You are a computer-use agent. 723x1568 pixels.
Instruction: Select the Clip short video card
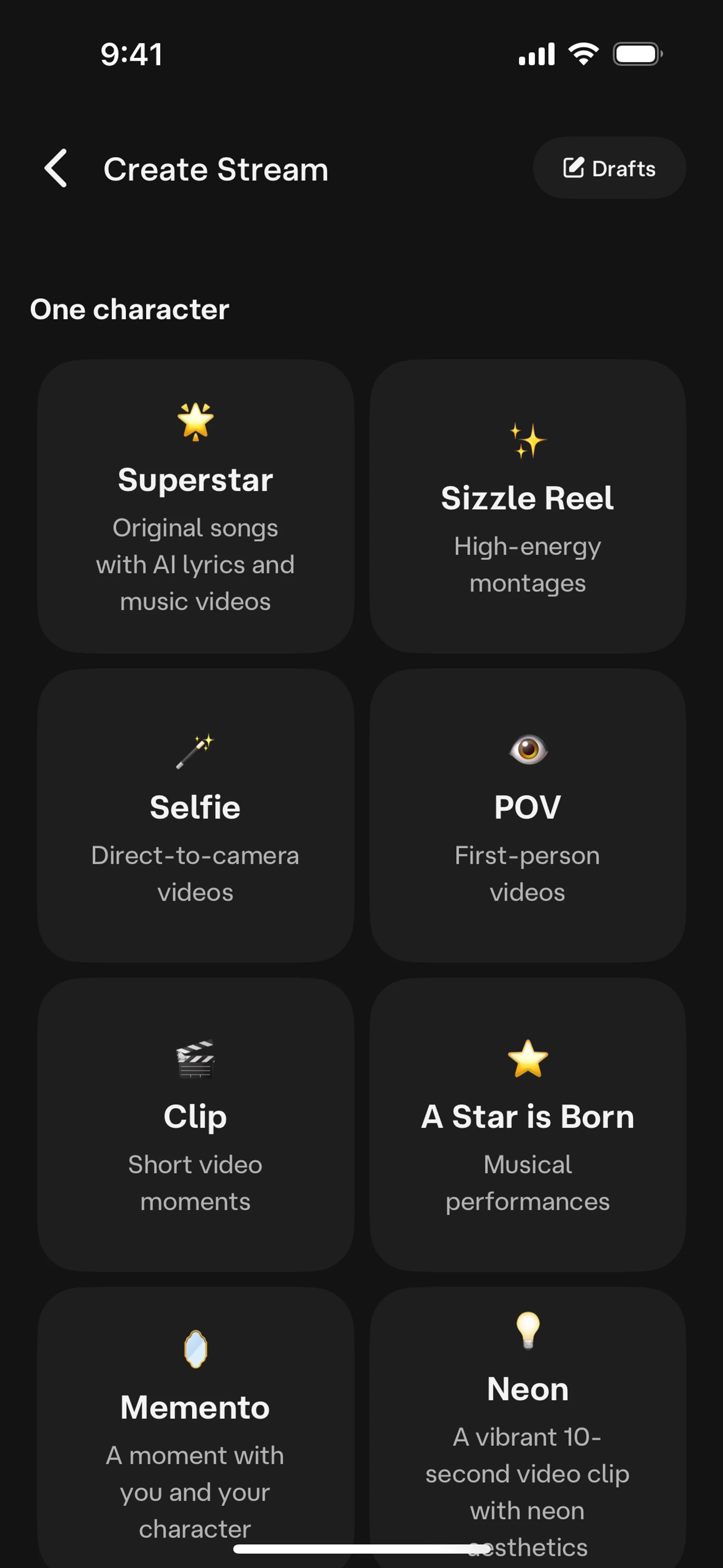tap(195, 1124)
